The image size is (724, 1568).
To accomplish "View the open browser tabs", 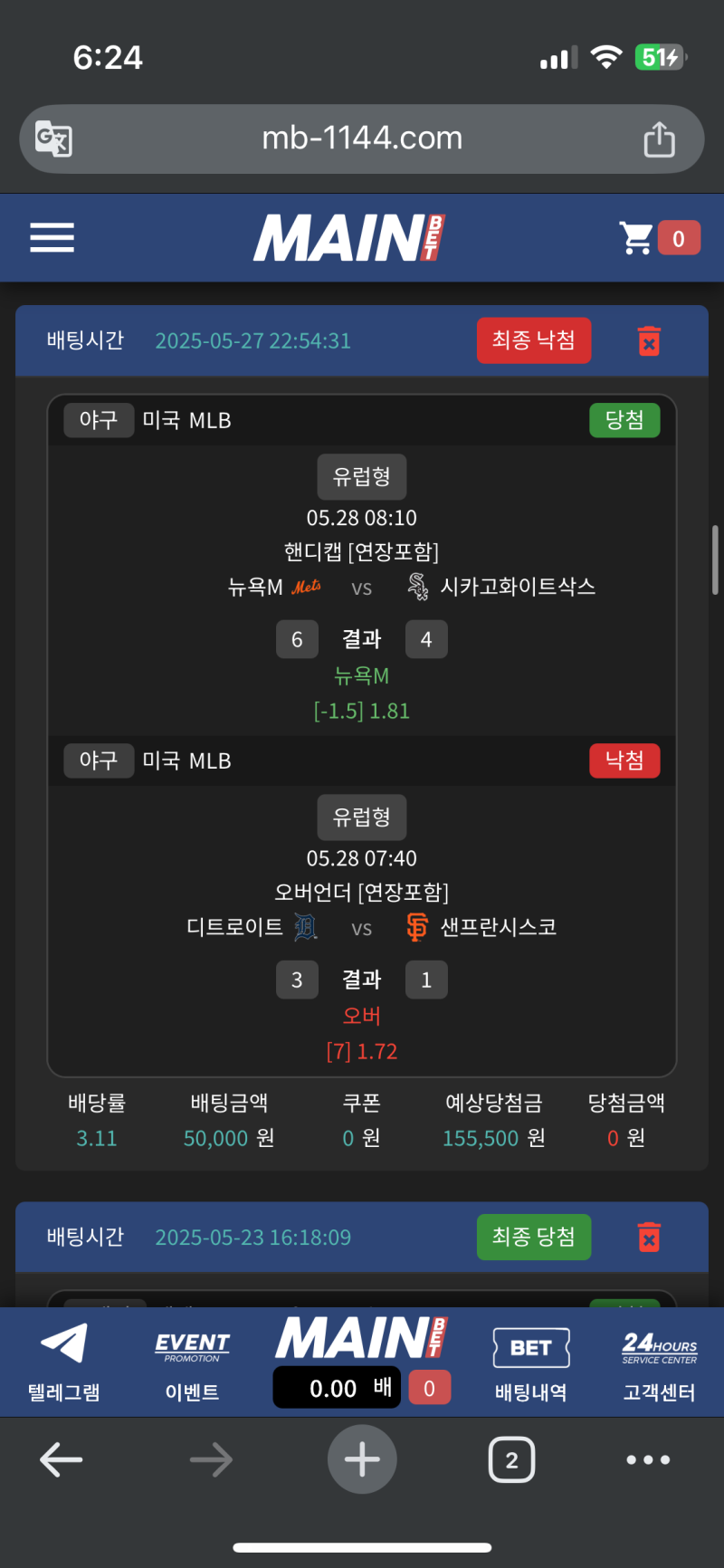I will (x=511, y=1459).
